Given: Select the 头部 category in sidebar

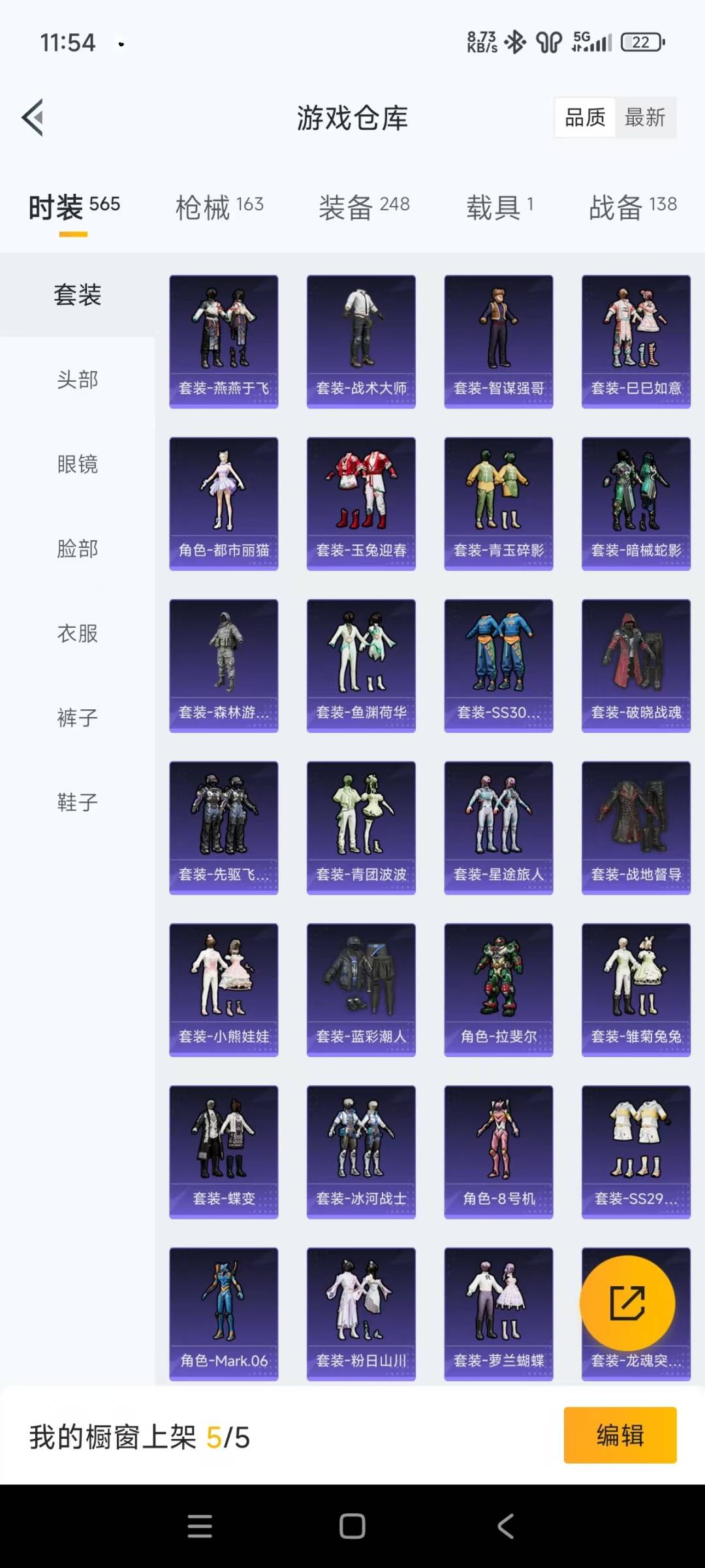Looking at the screenshot, I should (78, 379).
